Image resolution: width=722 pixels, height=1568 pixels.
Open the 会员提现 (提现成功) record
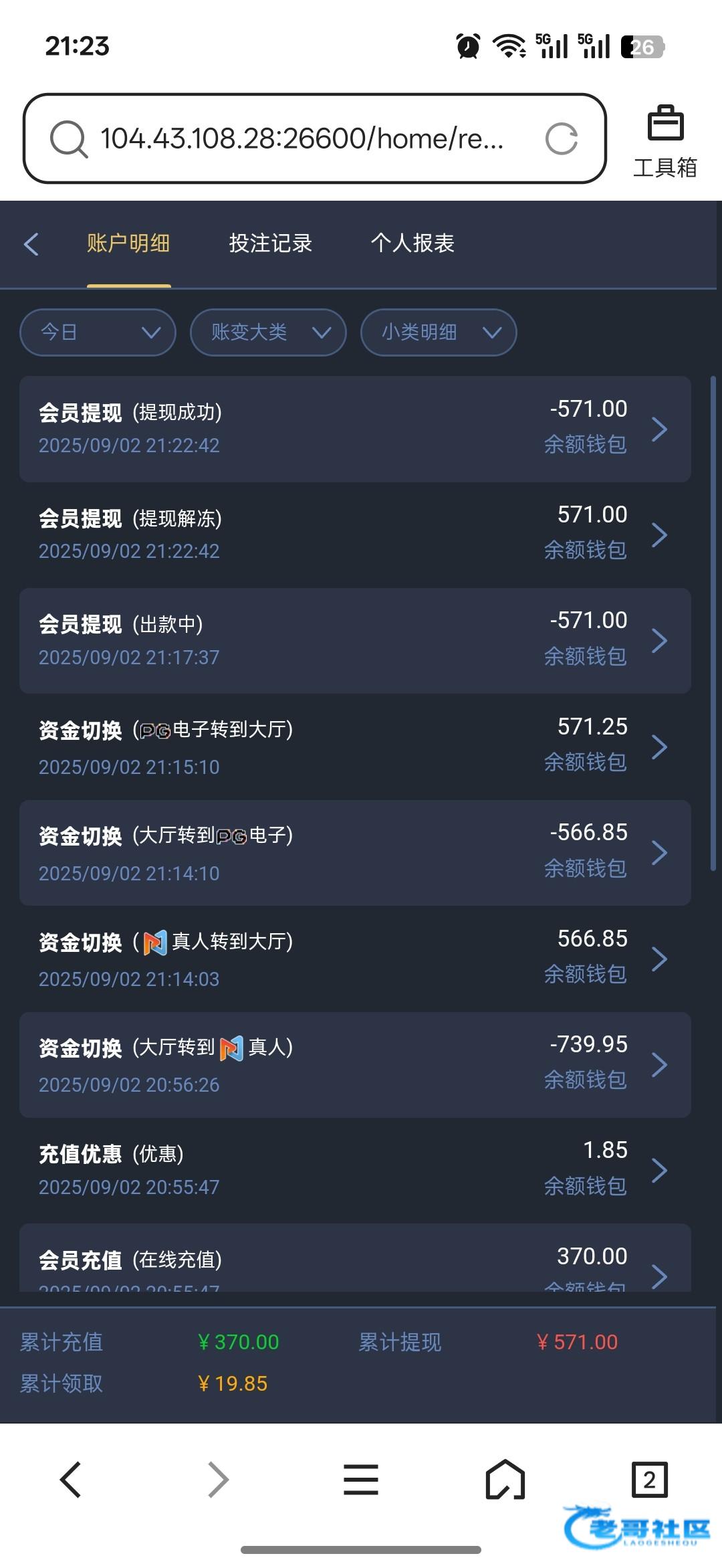pyautogui.click(x=355, y=429)
